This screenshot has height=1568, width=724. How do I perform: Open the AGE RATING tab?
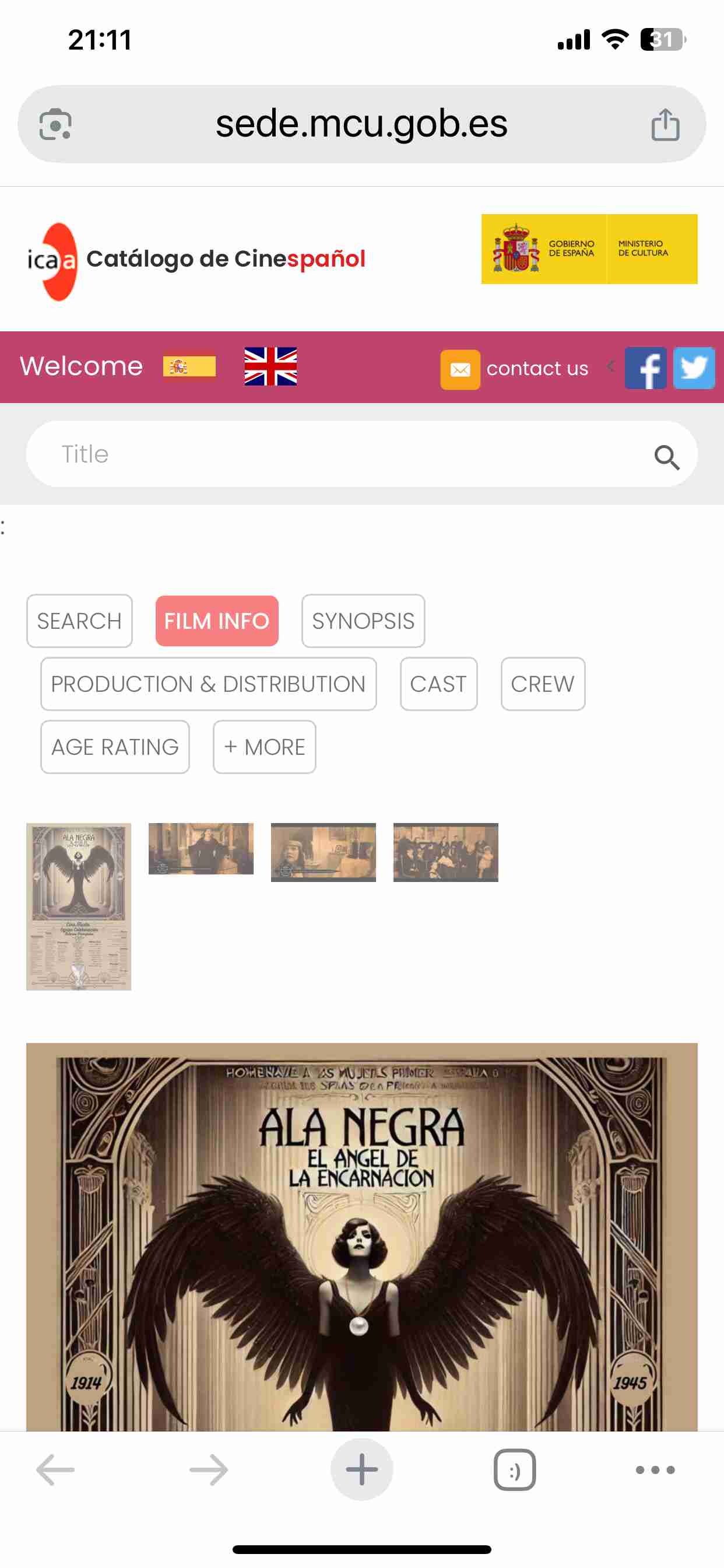(x=115, y=747)
